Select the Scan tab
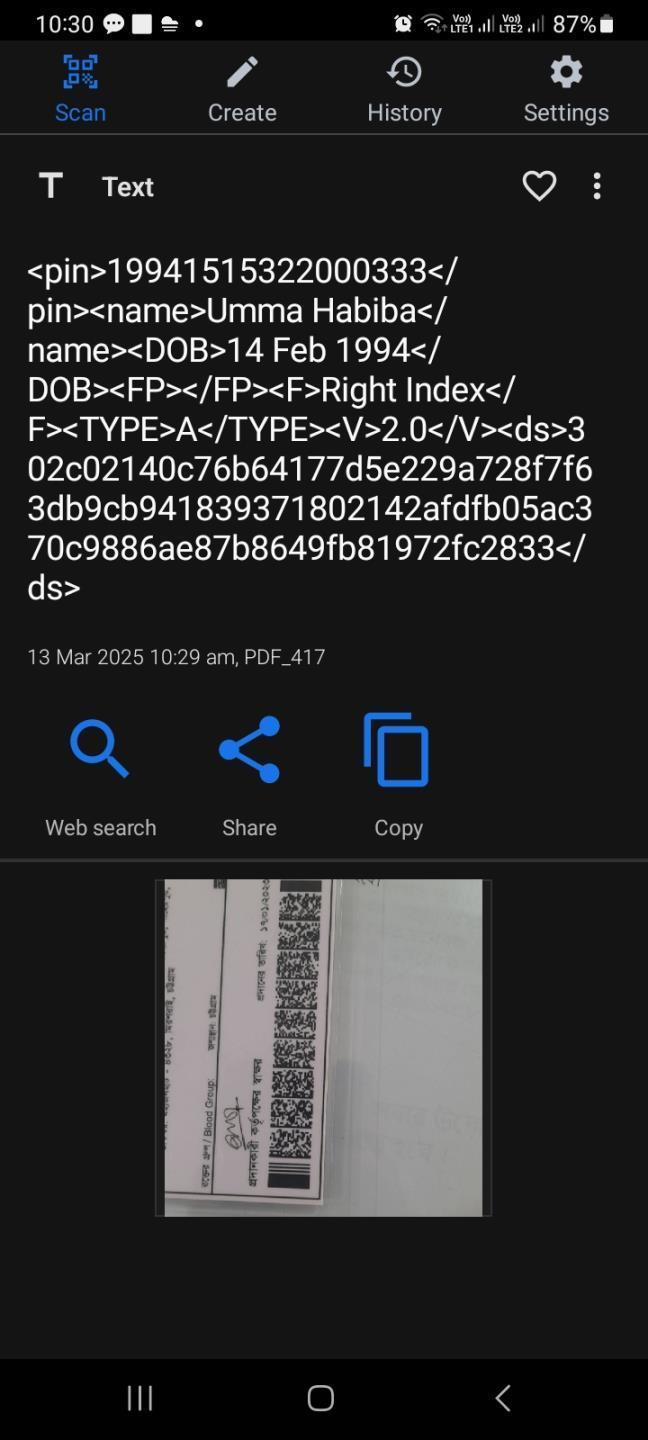 point(80,90)
